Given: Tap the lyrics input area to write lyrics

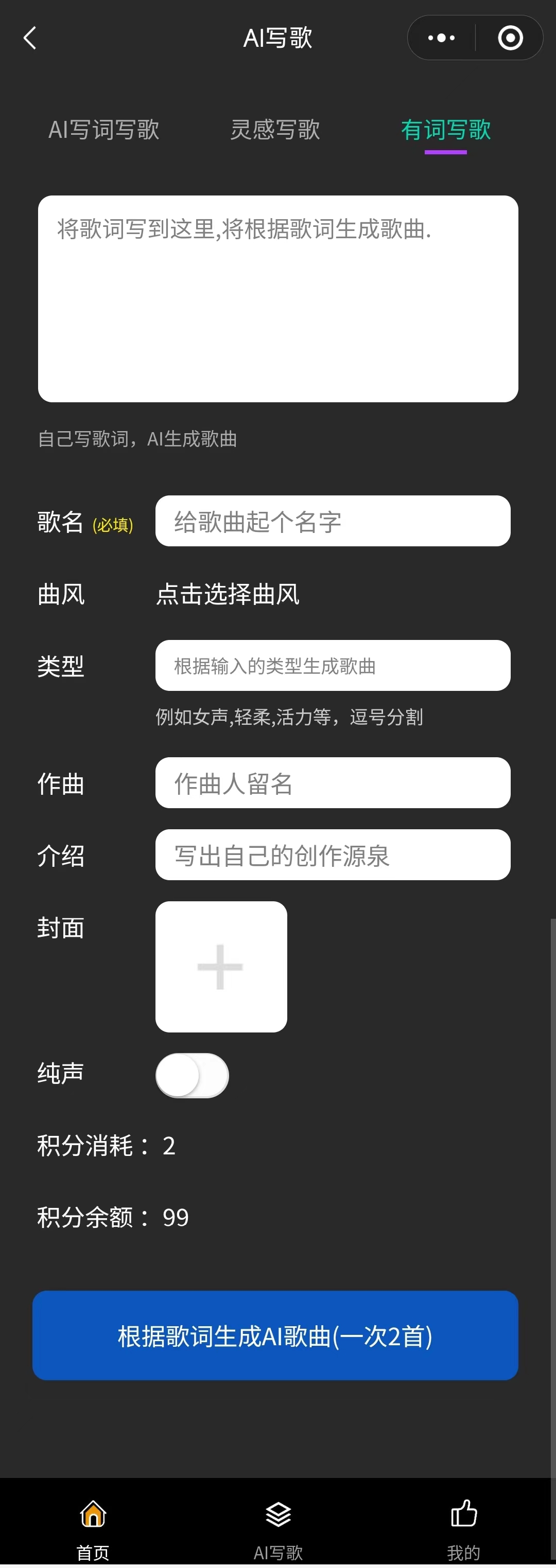Looking at the screenshot, I should pos(277,298).
